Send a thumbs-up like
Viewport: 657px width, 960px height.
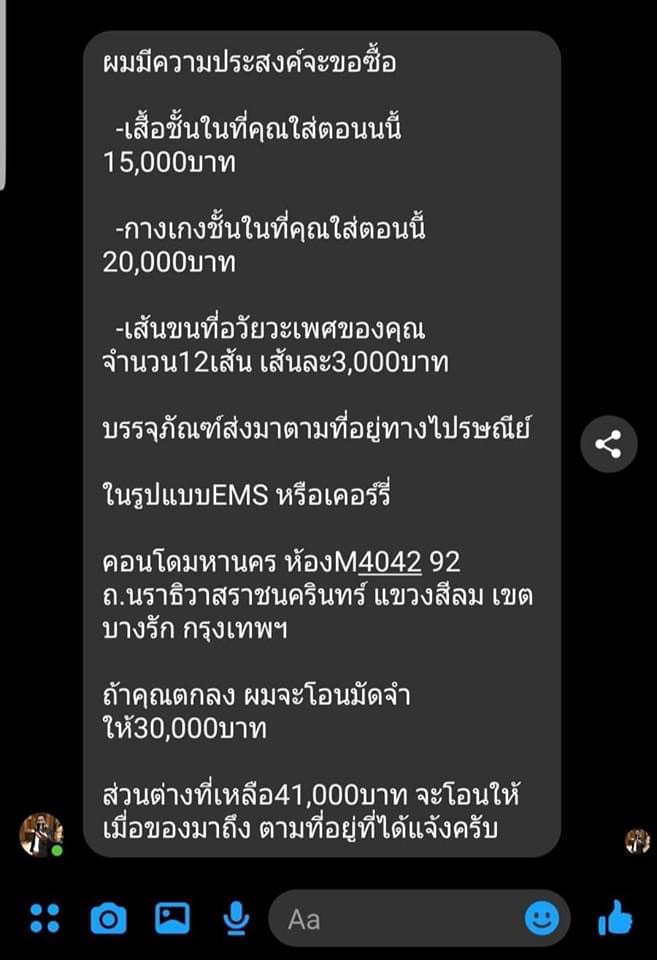click(616, 917)
